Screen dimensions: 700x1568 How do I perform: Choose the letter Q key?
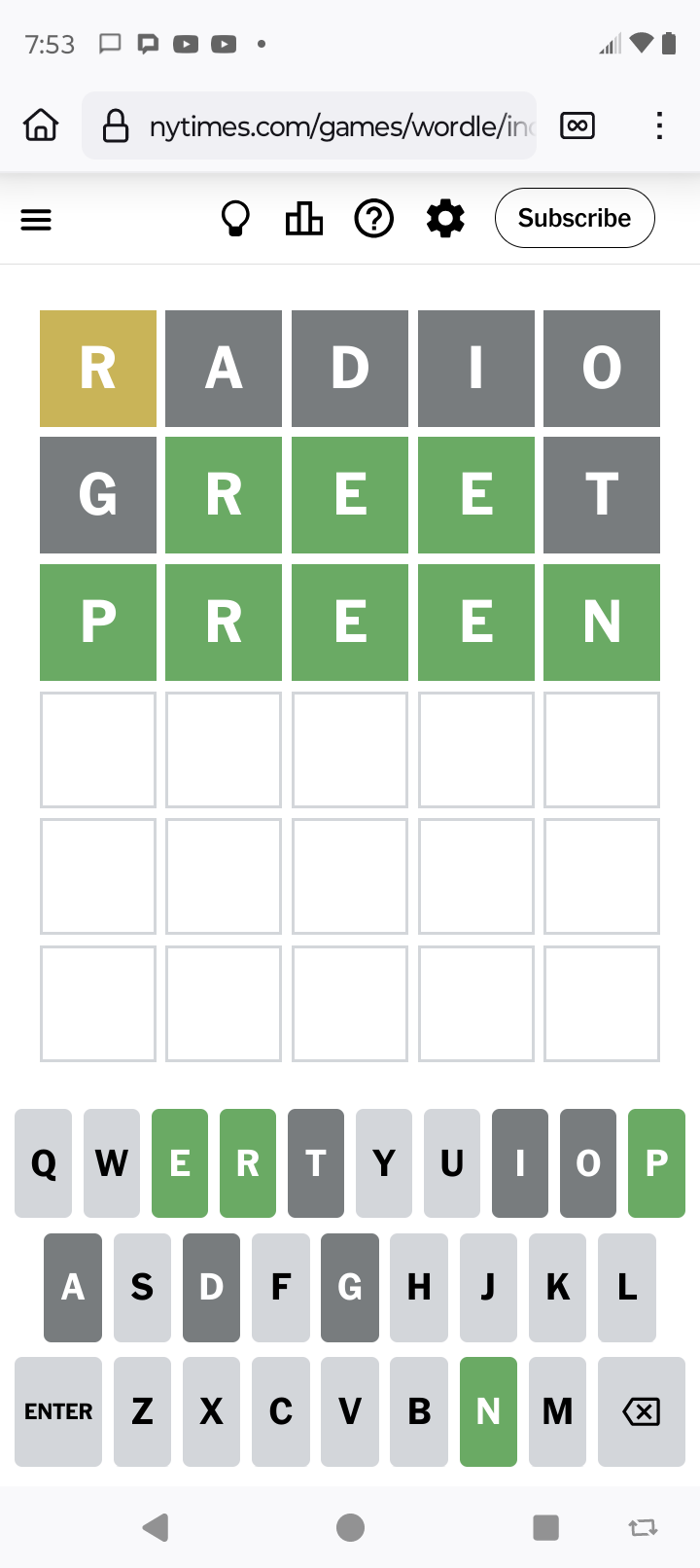[44, 1163]
